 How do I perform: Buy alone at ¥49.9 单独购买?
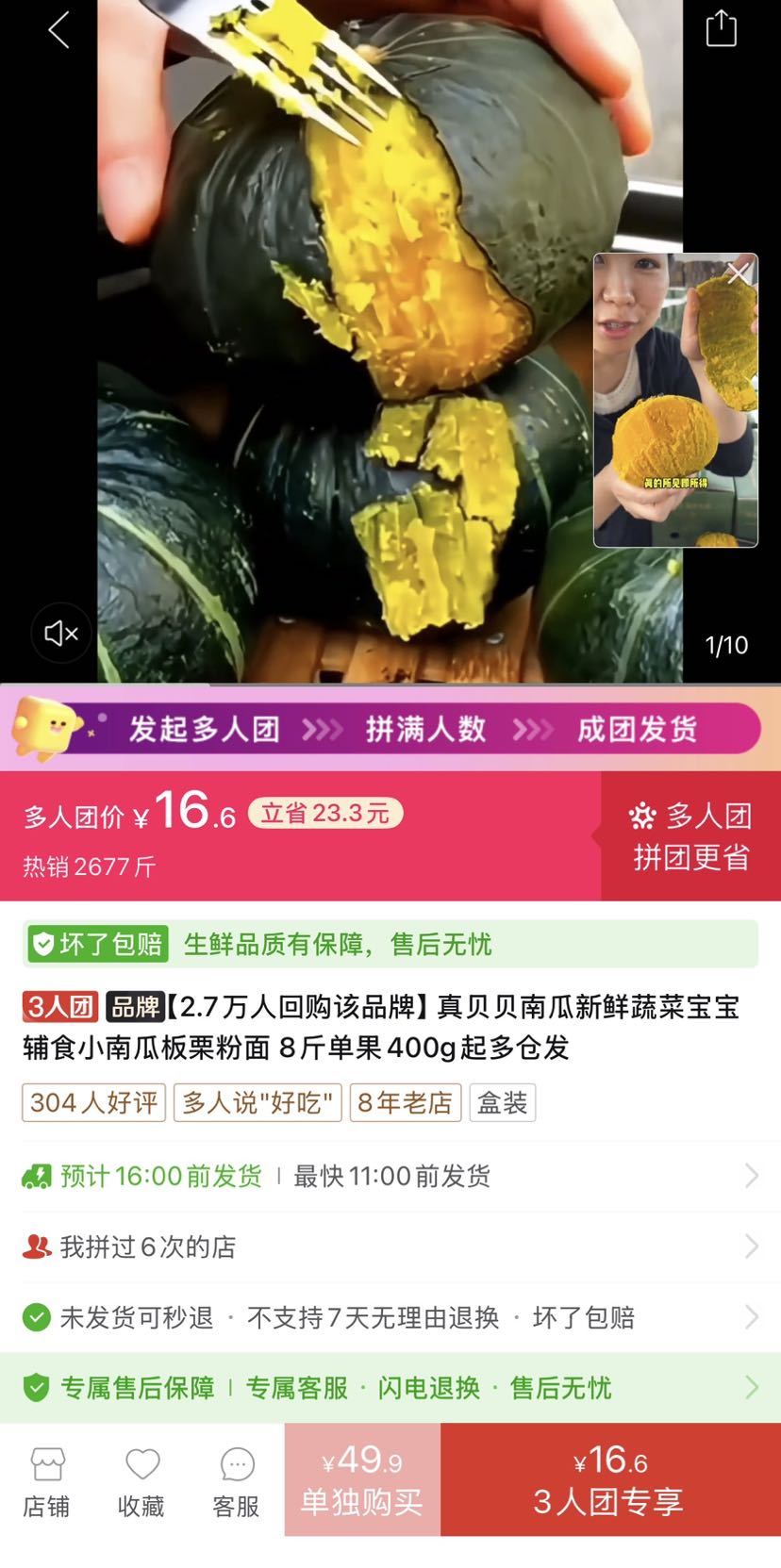(x=362, y=1479)
